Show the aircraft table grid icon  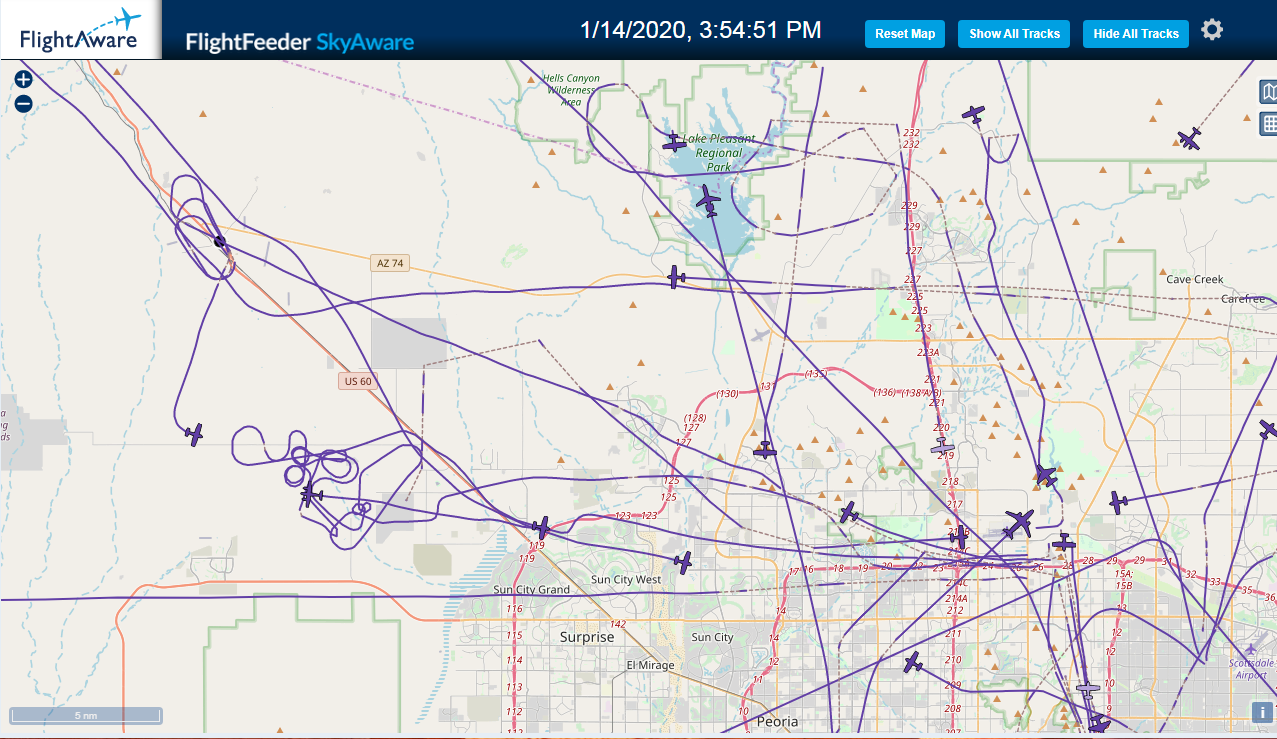tap(1268, 124)
